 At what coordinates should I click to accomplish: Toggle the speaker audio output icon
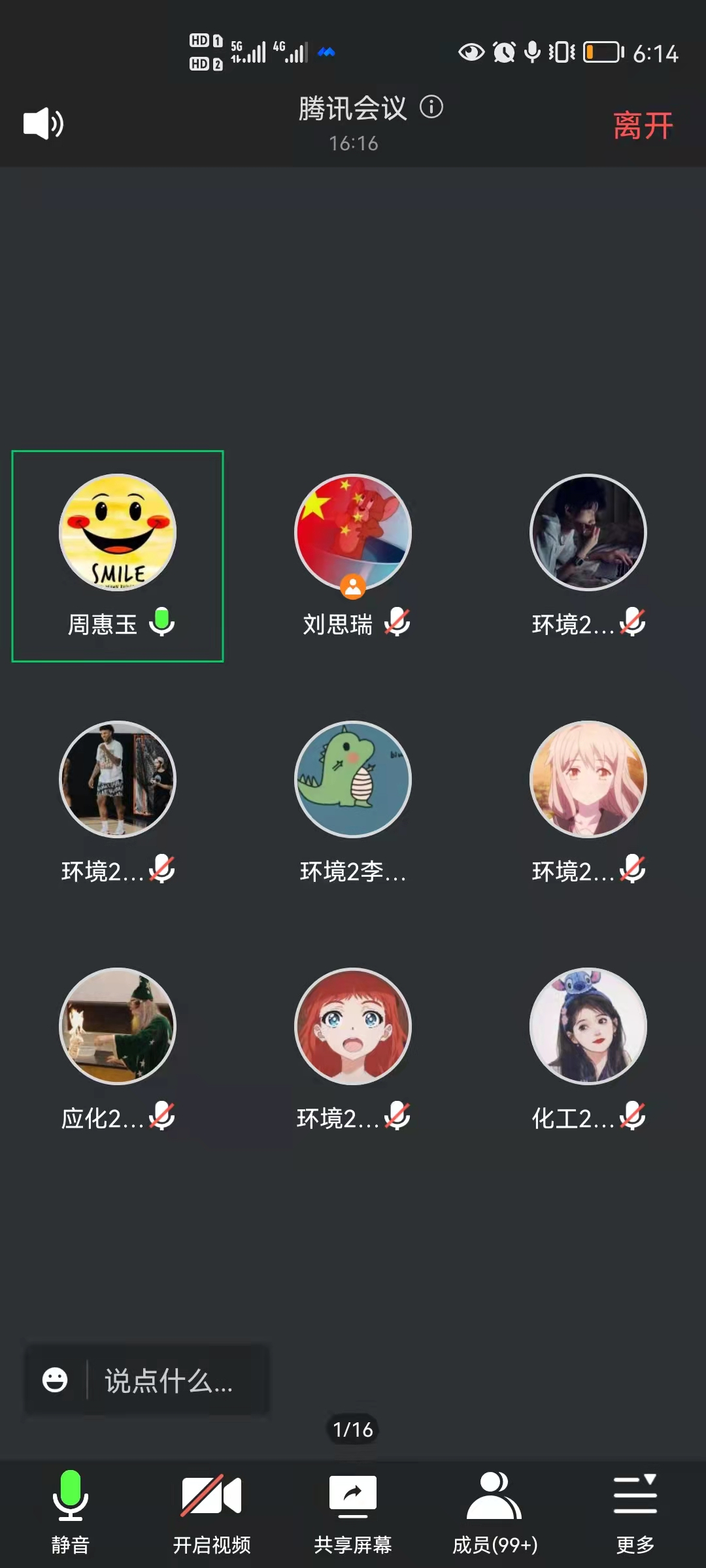coord(43,123)
